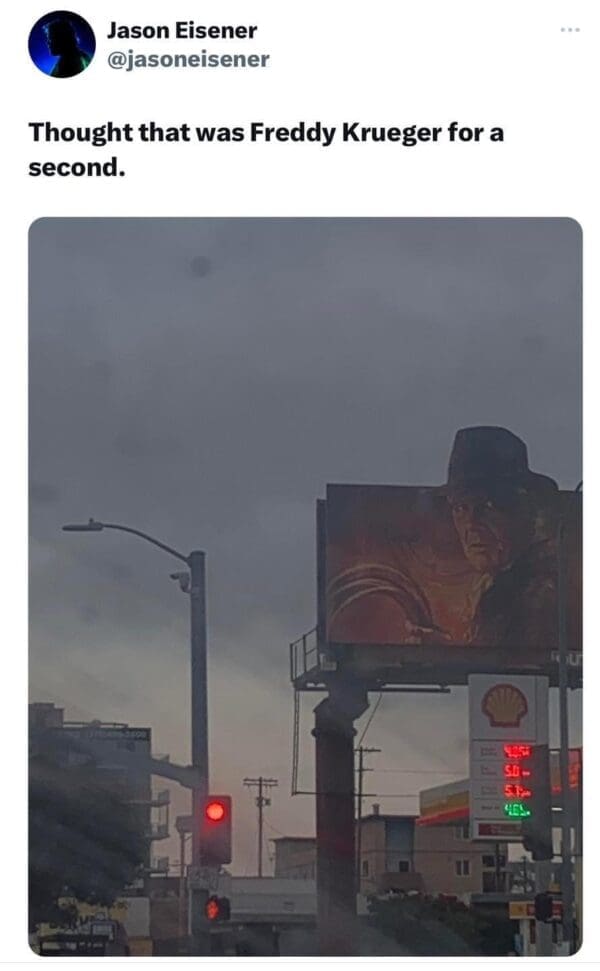
Task: Open the tweet's three-dot overflow menu
Action: pyautogui.click(x=570, y=30)
